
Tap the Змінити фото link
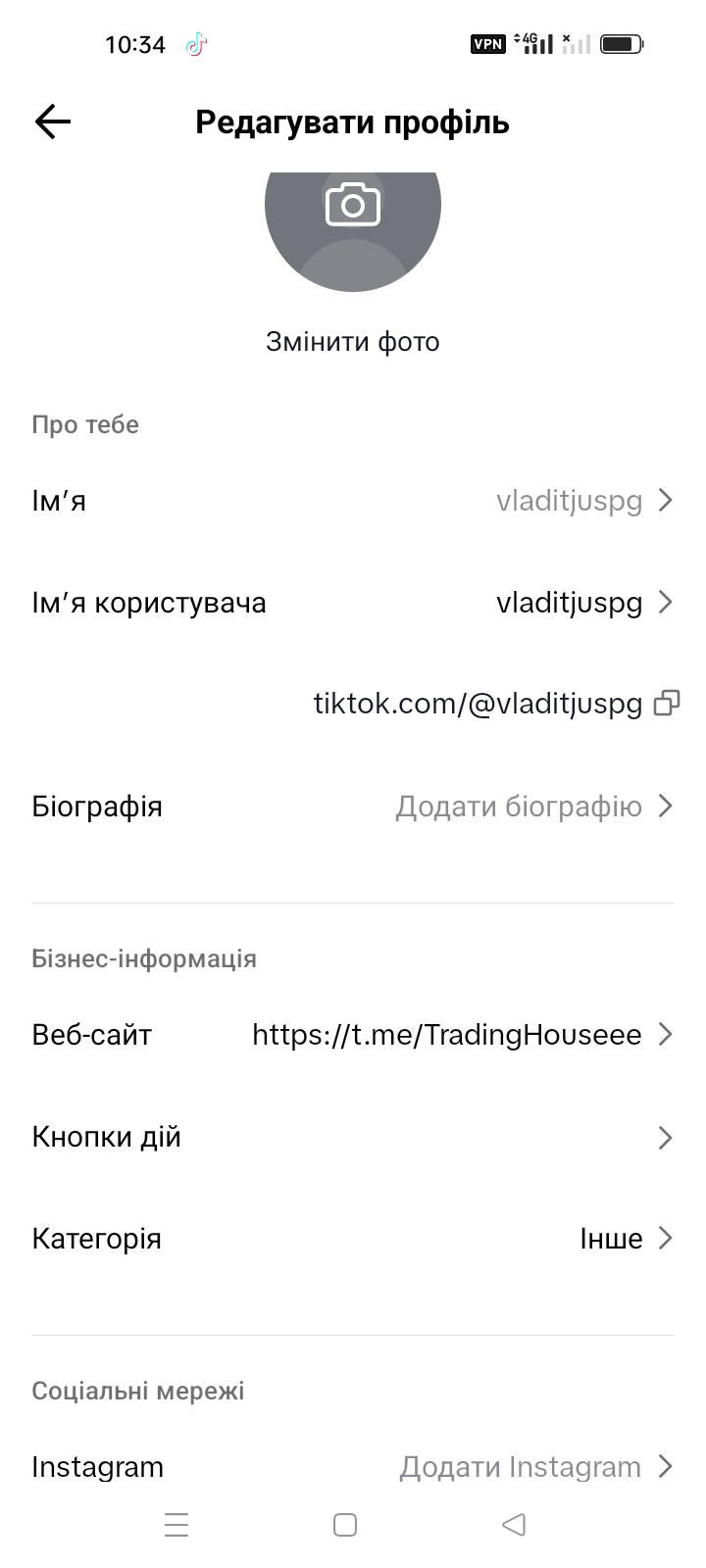point(353,342)
